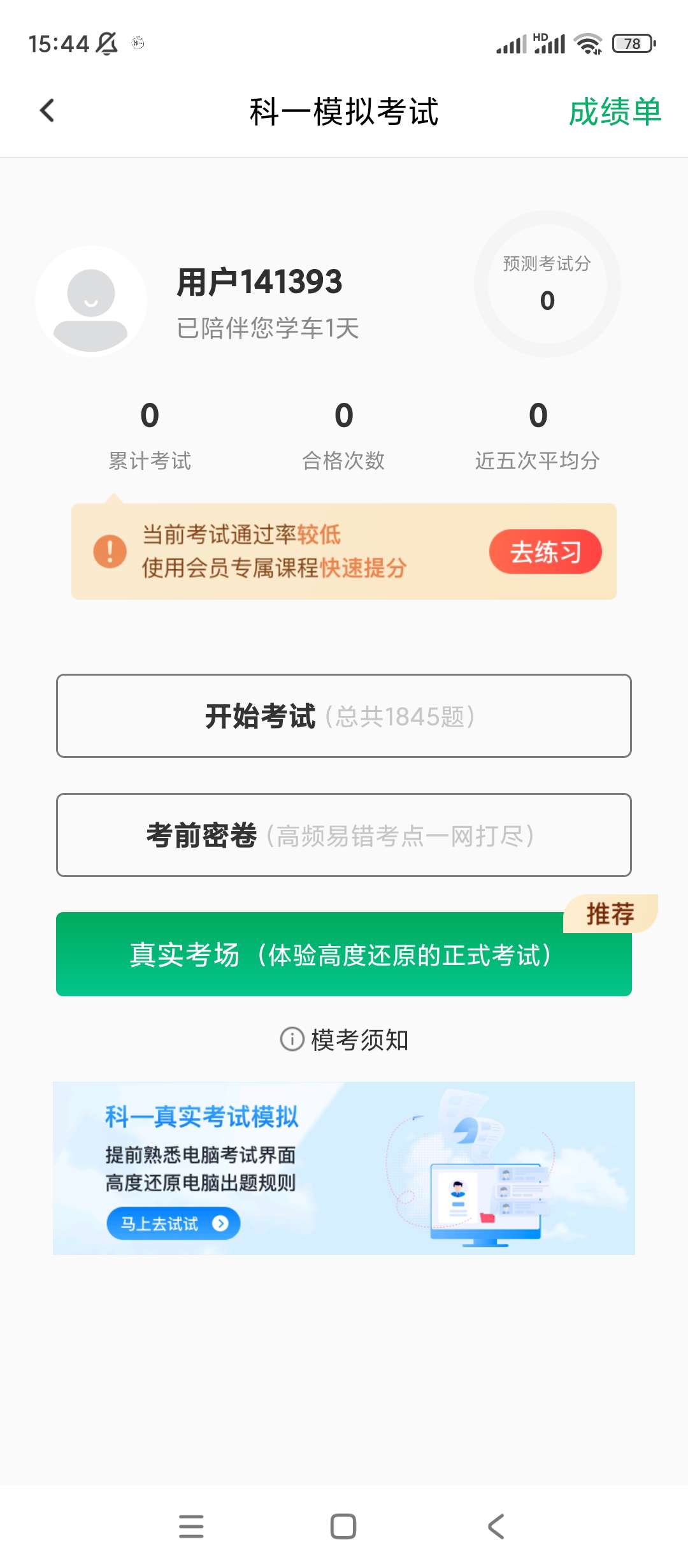Go to the system home screen
The image size is (688, 1568).
click(343, 1526)
